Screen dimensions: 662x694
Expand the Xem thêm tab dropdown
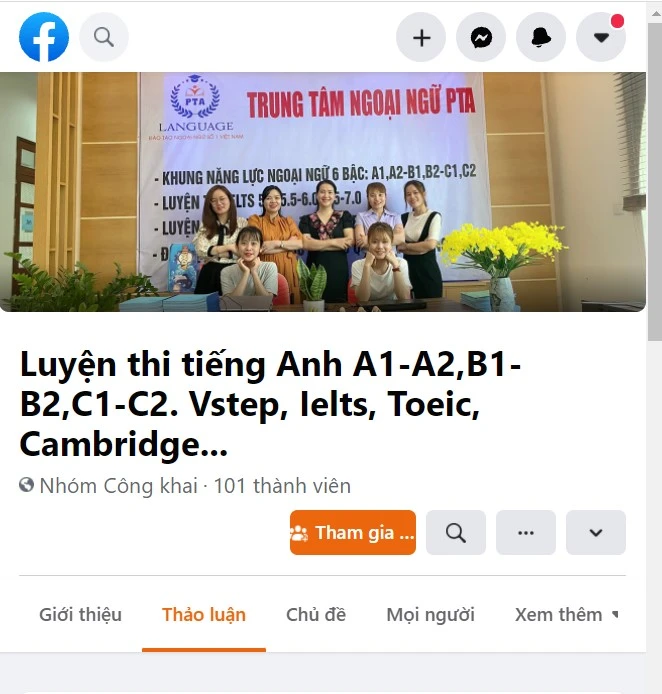tap(566, 615)
